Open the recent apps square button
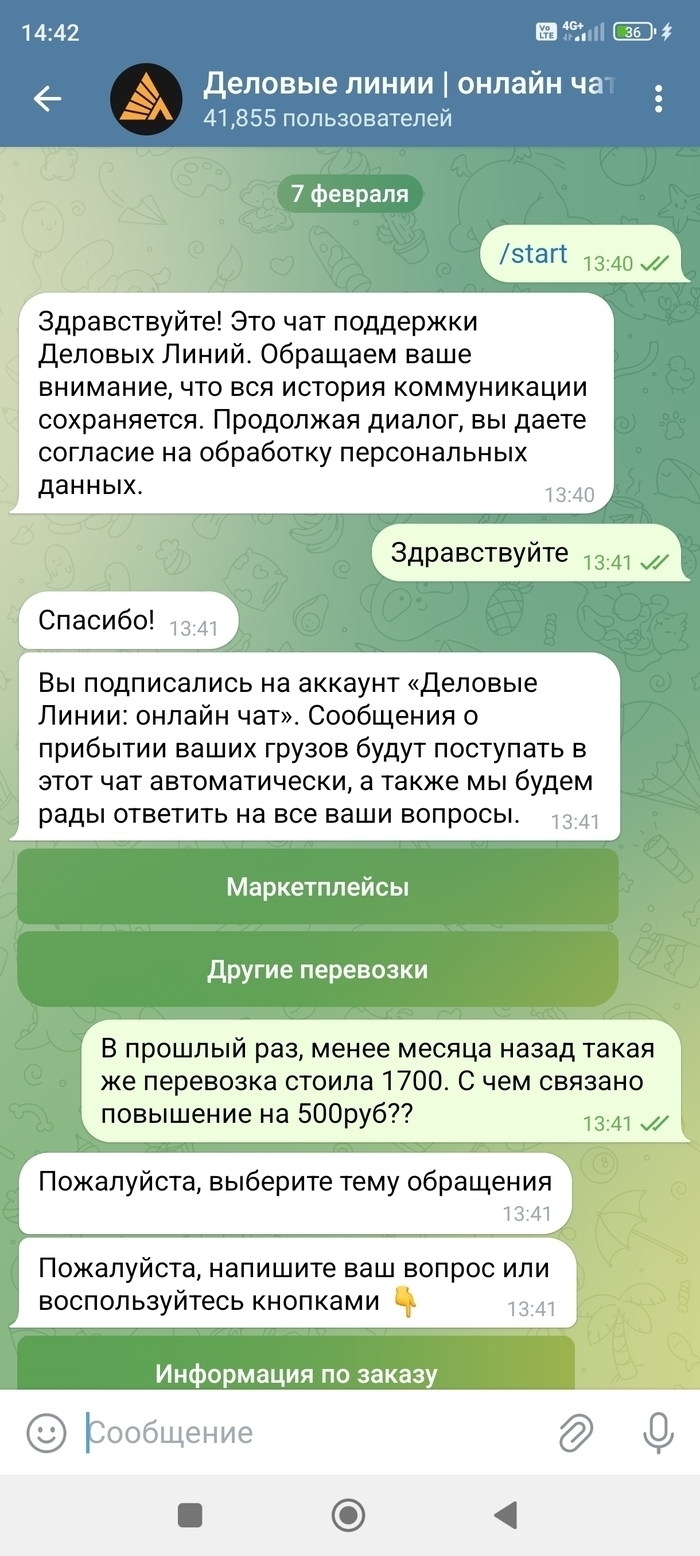This screenshot has width=700, height=1556. pyautogui.click(x=190, y=1515)
